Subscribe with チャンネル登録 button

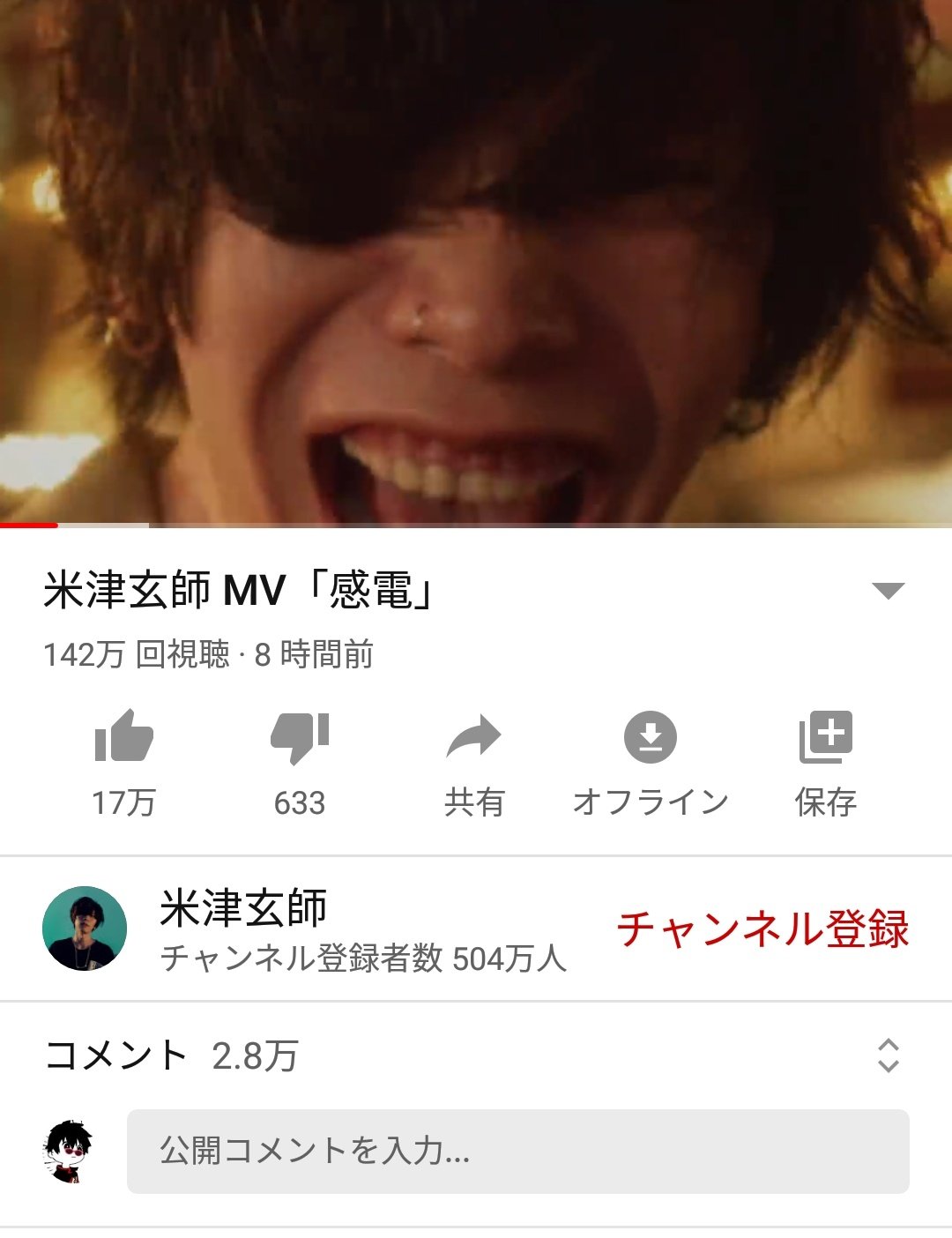pyautogui.click(x=762, y=929)
